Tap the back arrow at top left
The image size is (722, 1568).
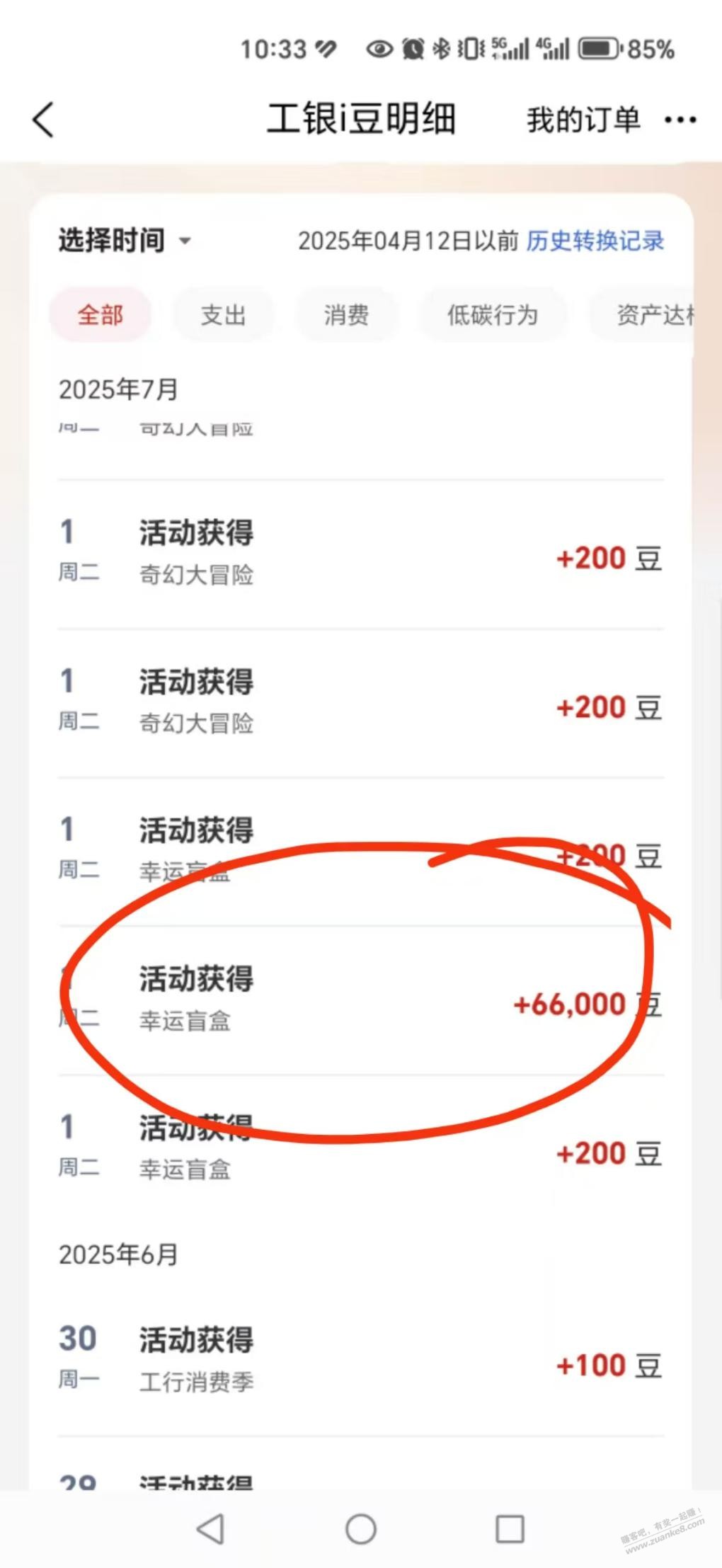(42, 119)
